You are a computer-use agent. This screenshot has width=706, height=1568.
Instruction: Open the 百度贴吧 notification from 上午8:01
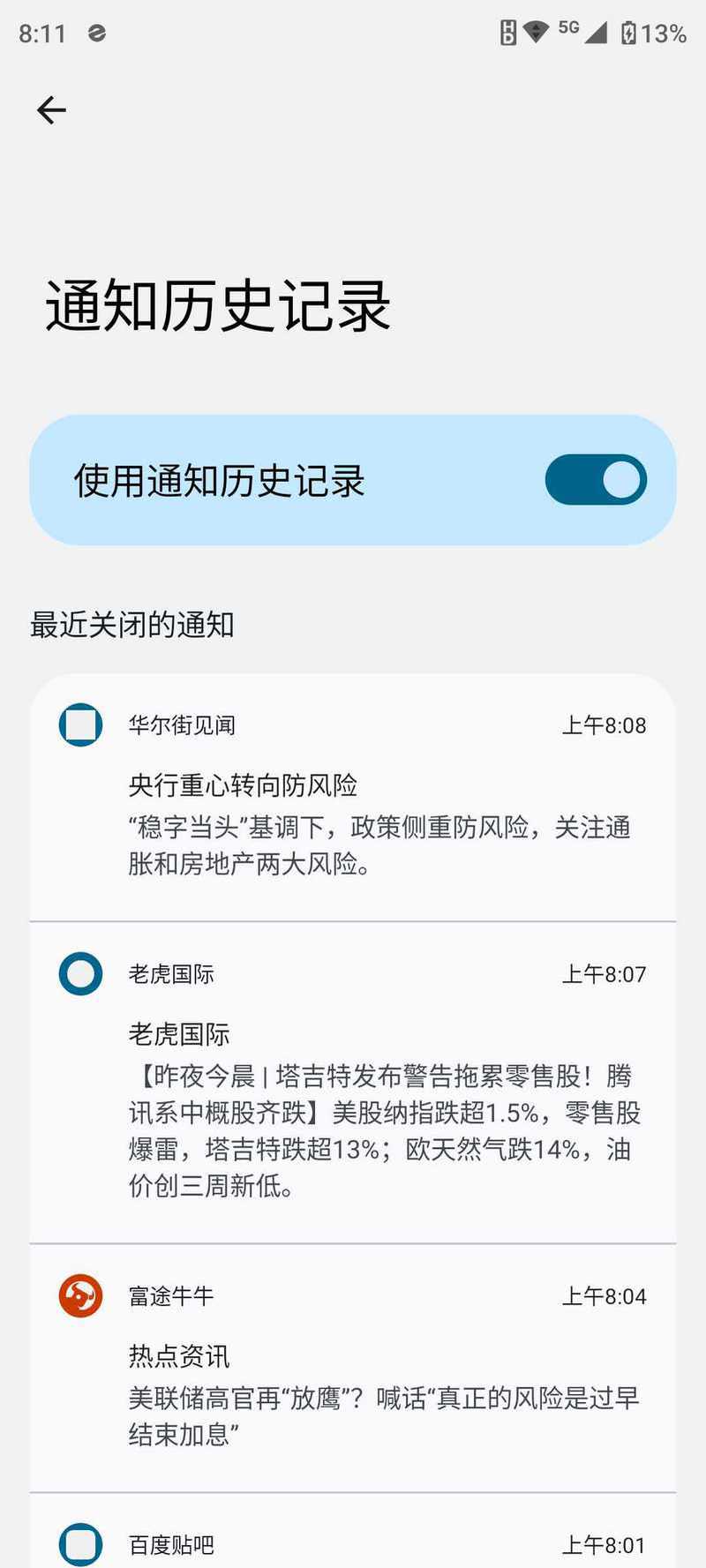[x=353, y=1532]
